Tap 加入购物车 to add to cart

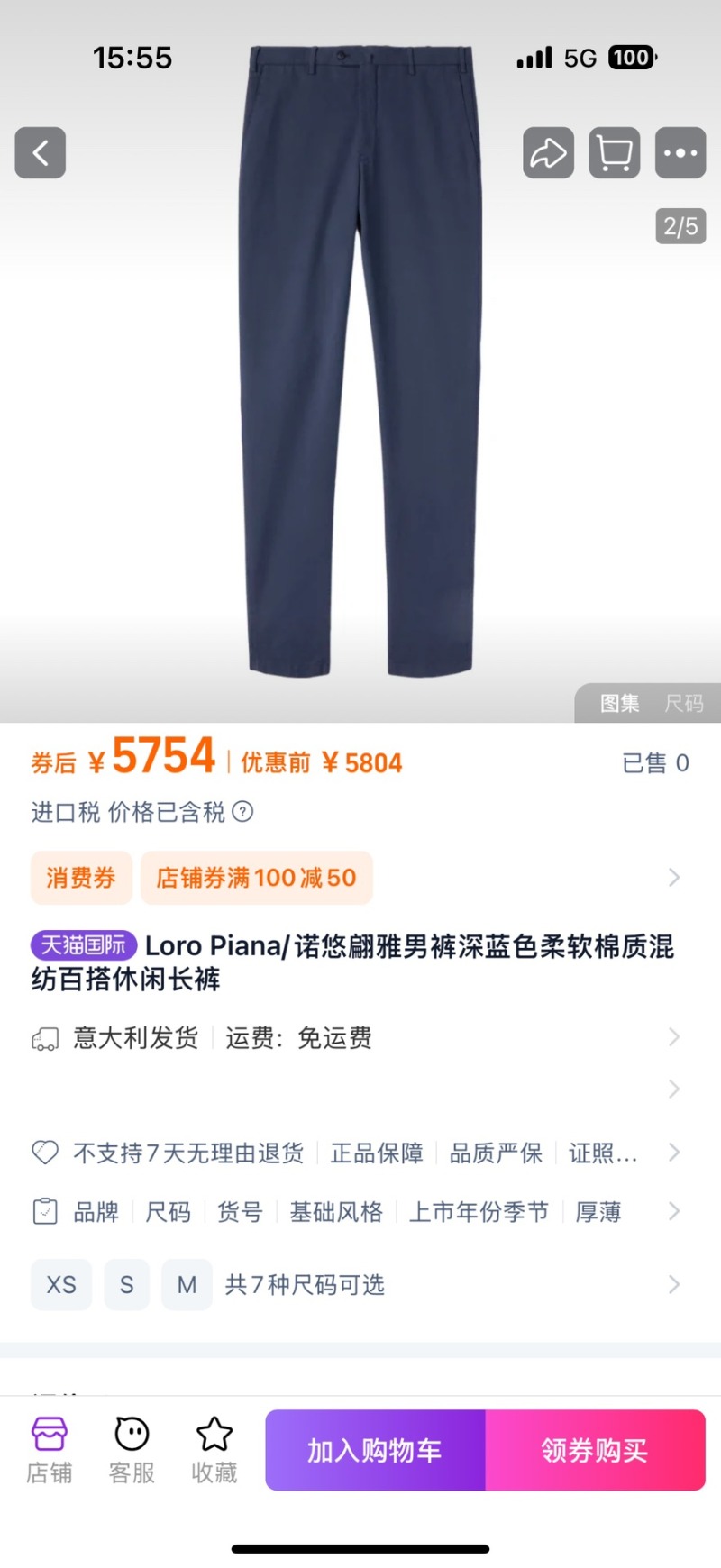tap(375, 1450)
